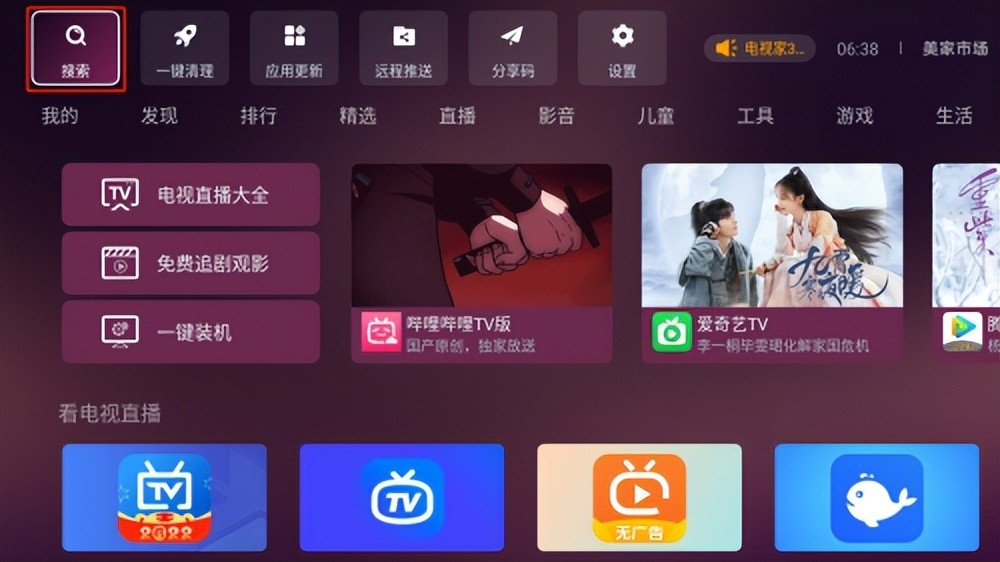Open 应用更新 app updates
The height and width of the screenshot is (562, 1000).
(x=294, y=48)
